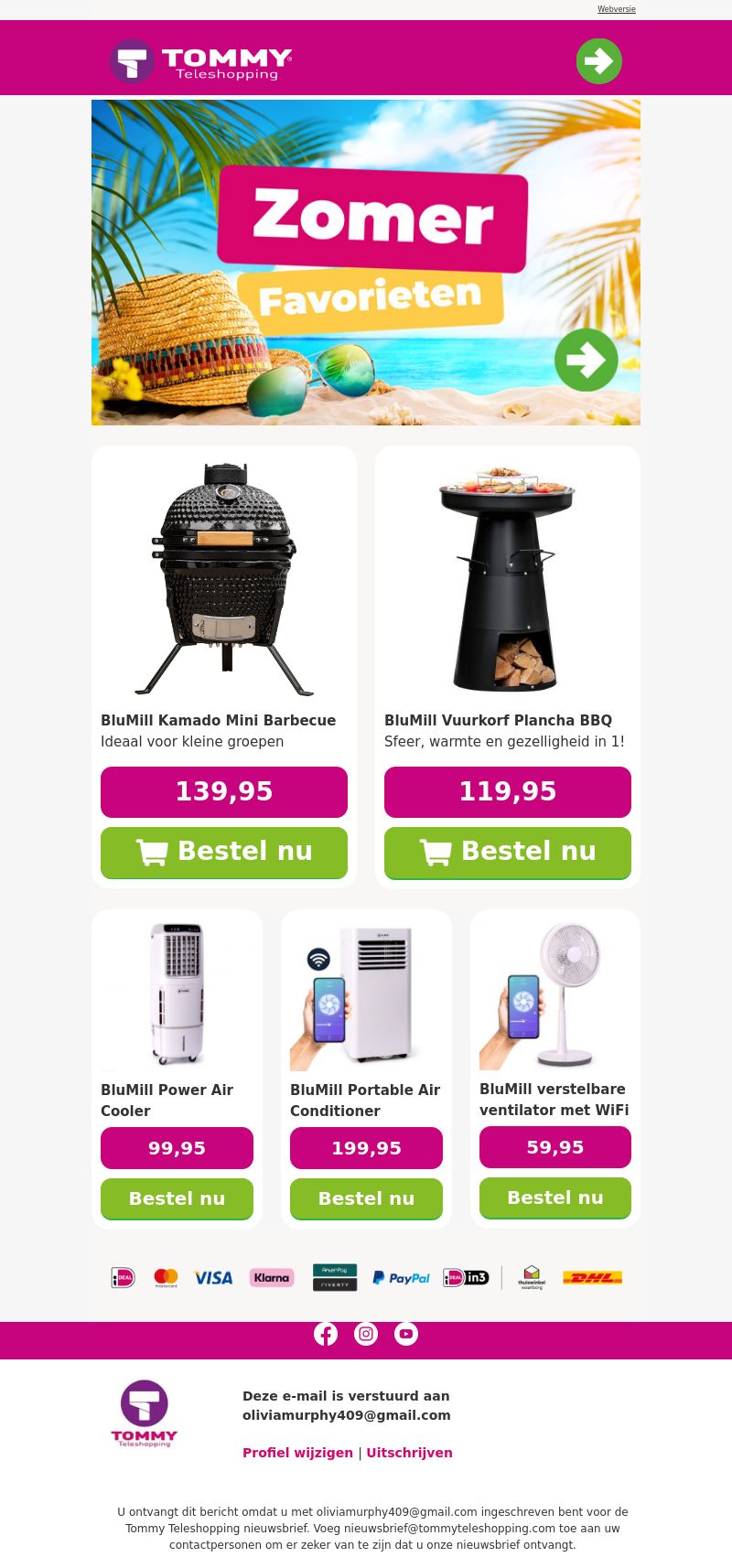Open the Instagram profile
732x1568 pixels.
366,1334
